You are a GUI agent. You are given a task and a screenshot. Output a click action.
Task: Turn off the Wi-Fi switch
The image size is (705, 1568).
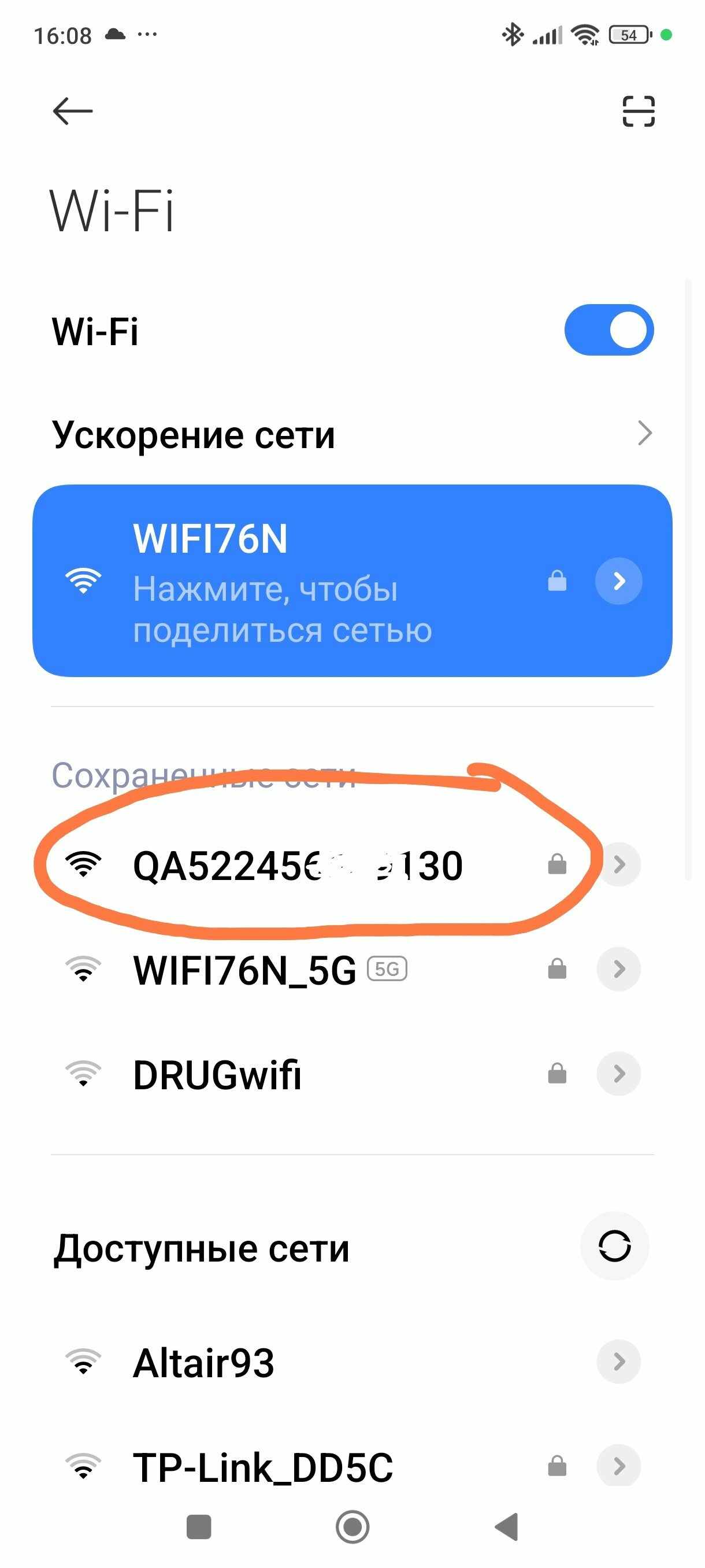609,330
